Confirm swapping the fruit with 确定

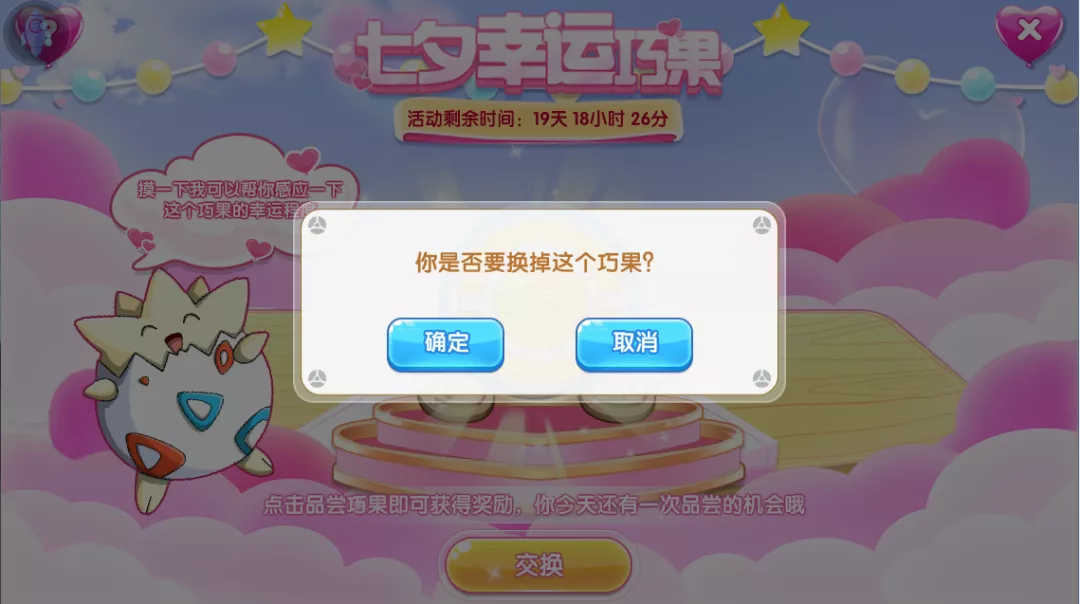[445, 343]
